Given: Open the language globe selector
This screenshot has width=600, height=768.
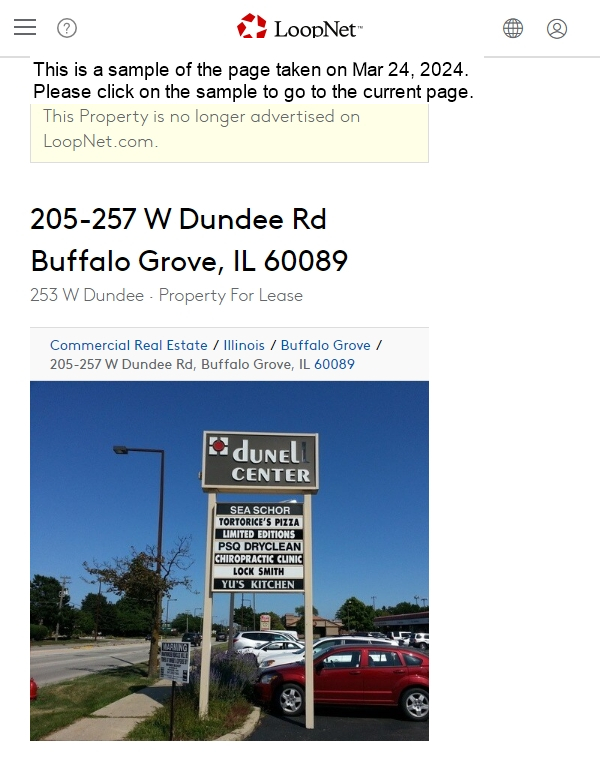Looking at the screenshot, I should click(x=513, y=28).
